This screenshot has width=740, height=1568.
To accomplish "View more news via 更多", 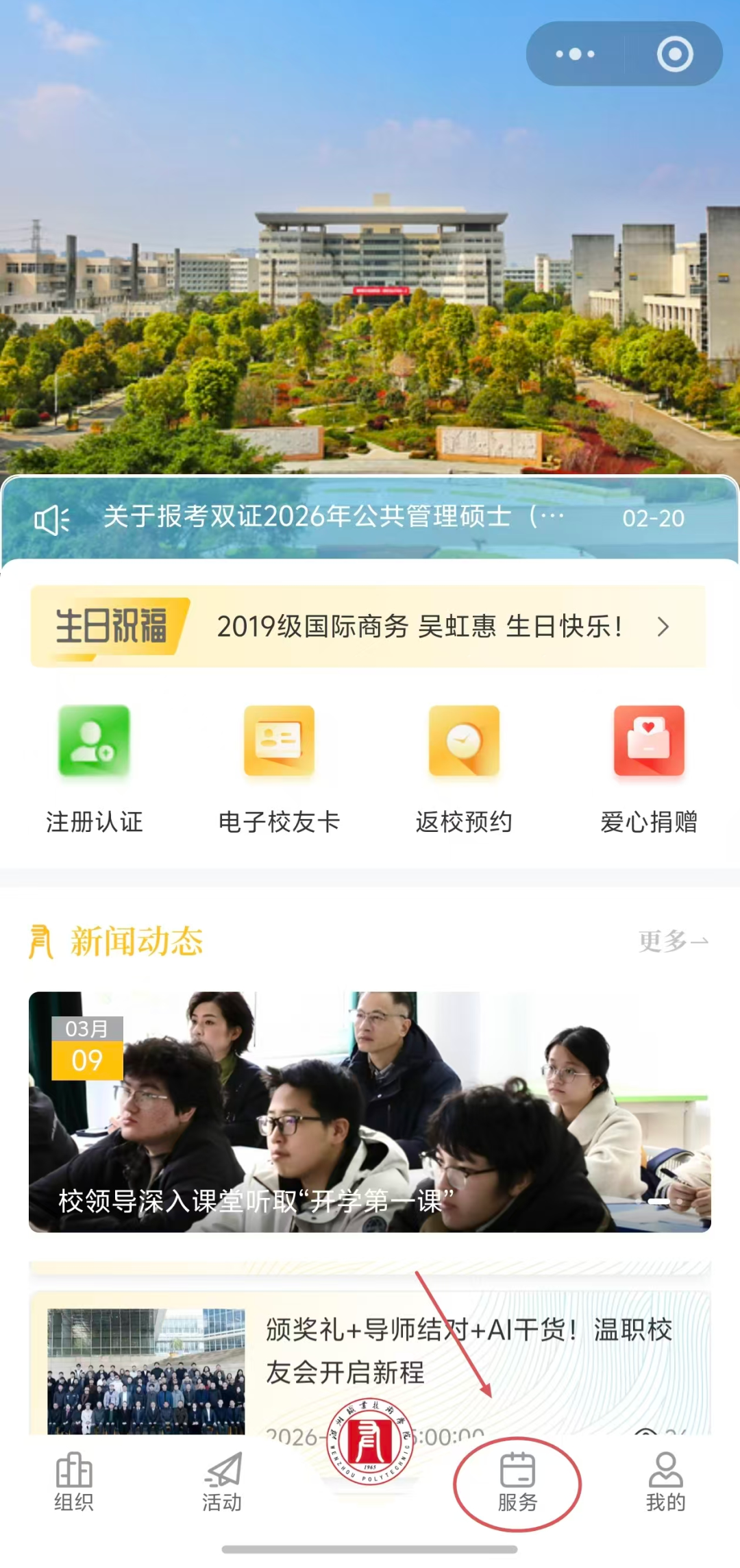I will coord(673,941).
